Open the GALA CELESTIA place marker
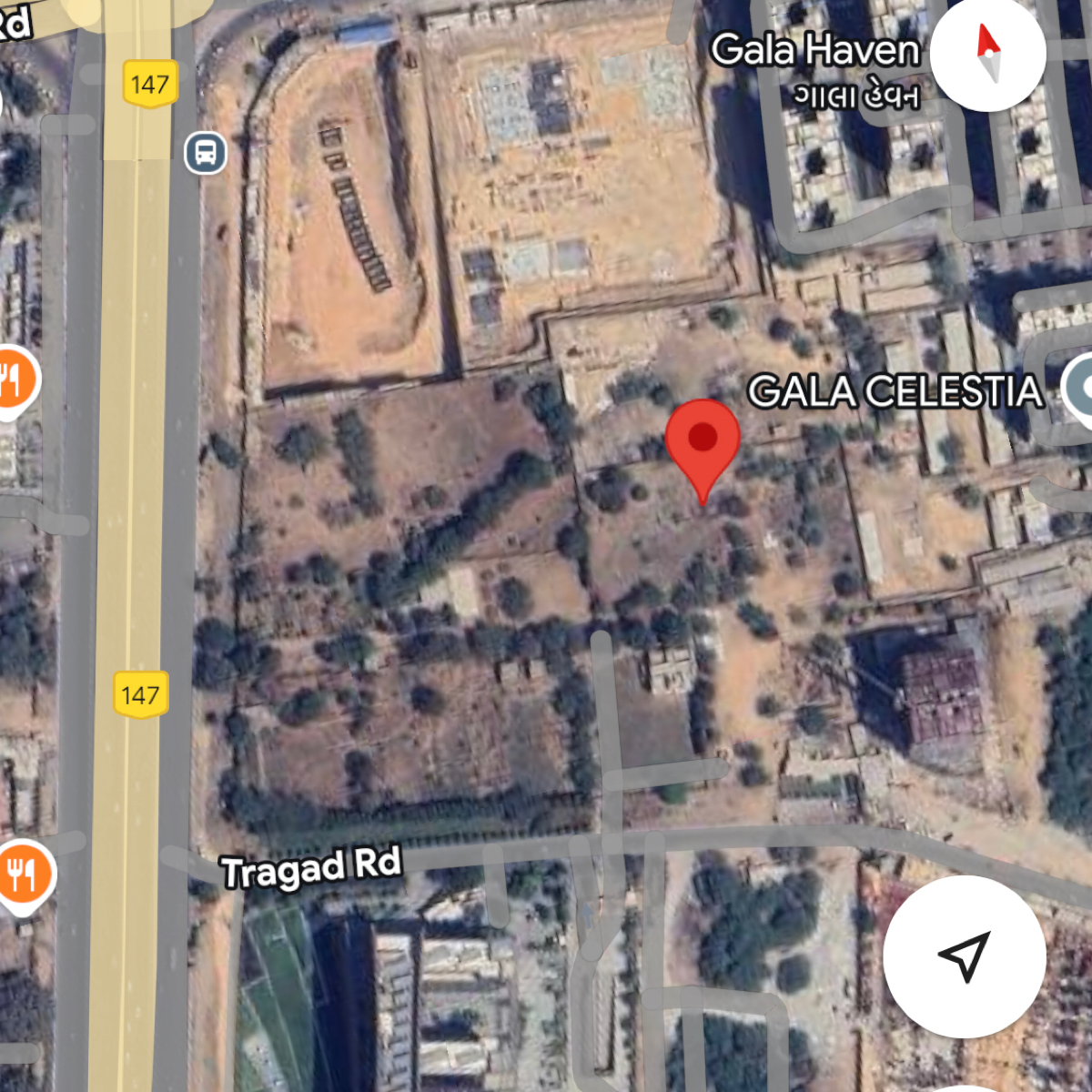The width and height of the screenshot is (1092, 1092). 1083,389
